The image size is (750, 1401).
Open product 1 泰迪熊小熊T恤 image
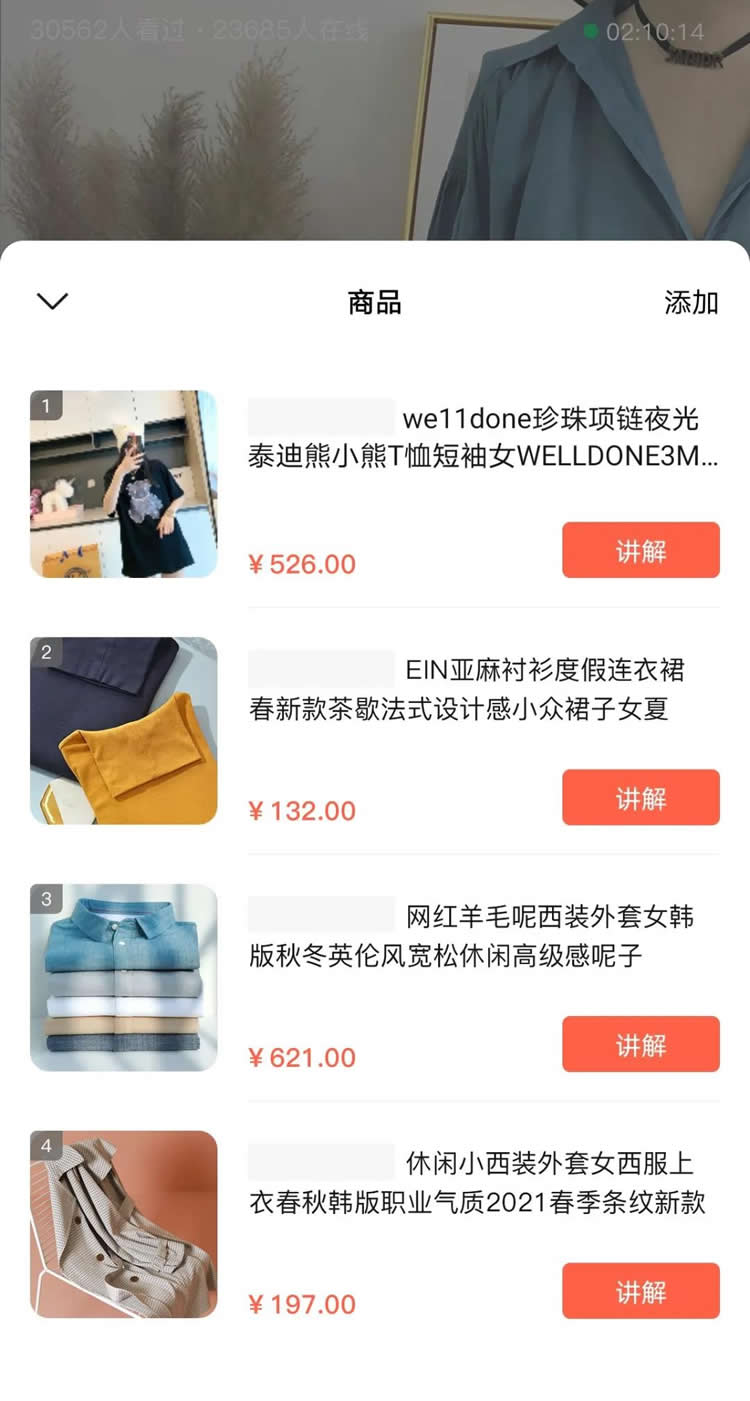click(x=124, y=484)
